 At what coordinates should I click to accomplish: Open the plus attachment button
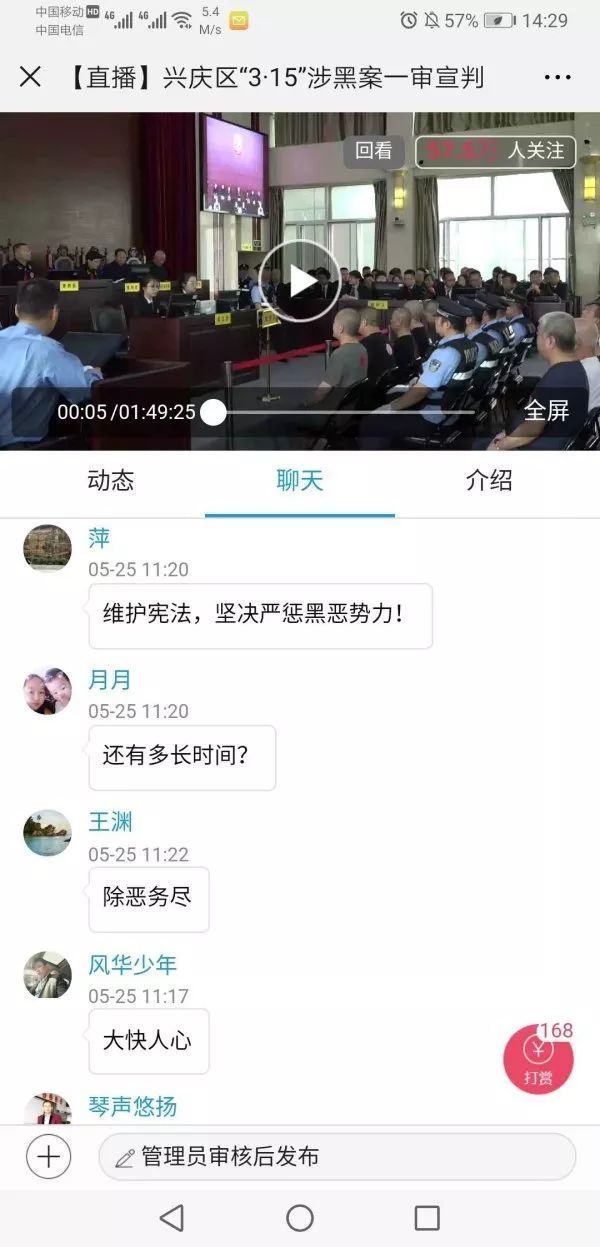pos(48,1158)
